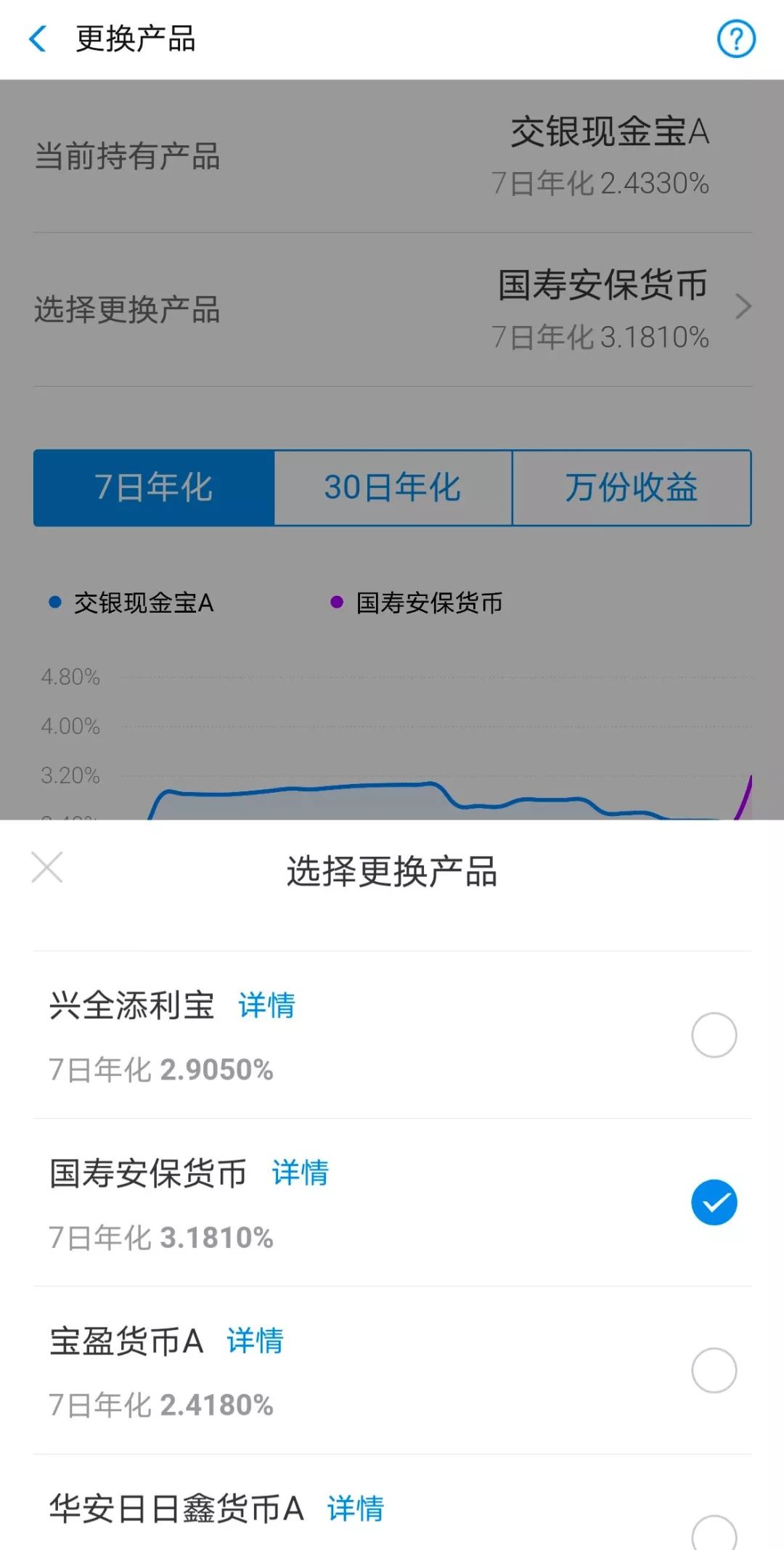This screenshot has height=1550, width=784.
Task: Tap the blue checkmark on 国寿安保货币
Action: (x=714, y=1202)
